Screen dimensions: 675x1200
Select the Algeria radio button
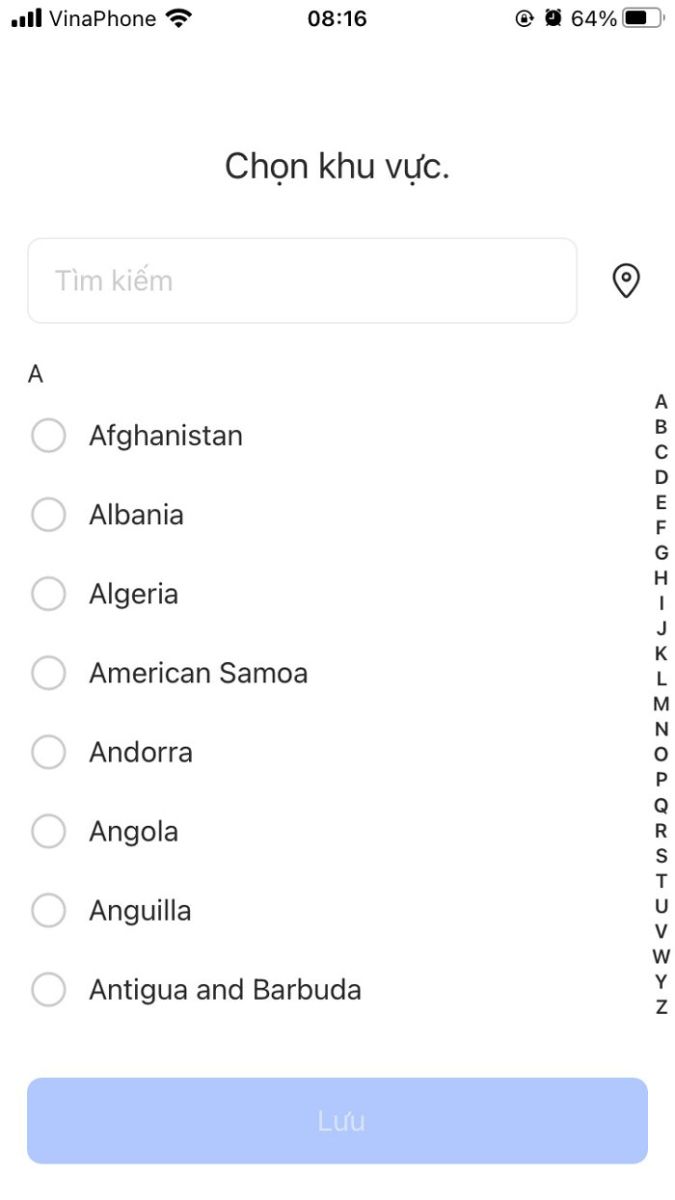pyautogui.click(x=48, y=594)
